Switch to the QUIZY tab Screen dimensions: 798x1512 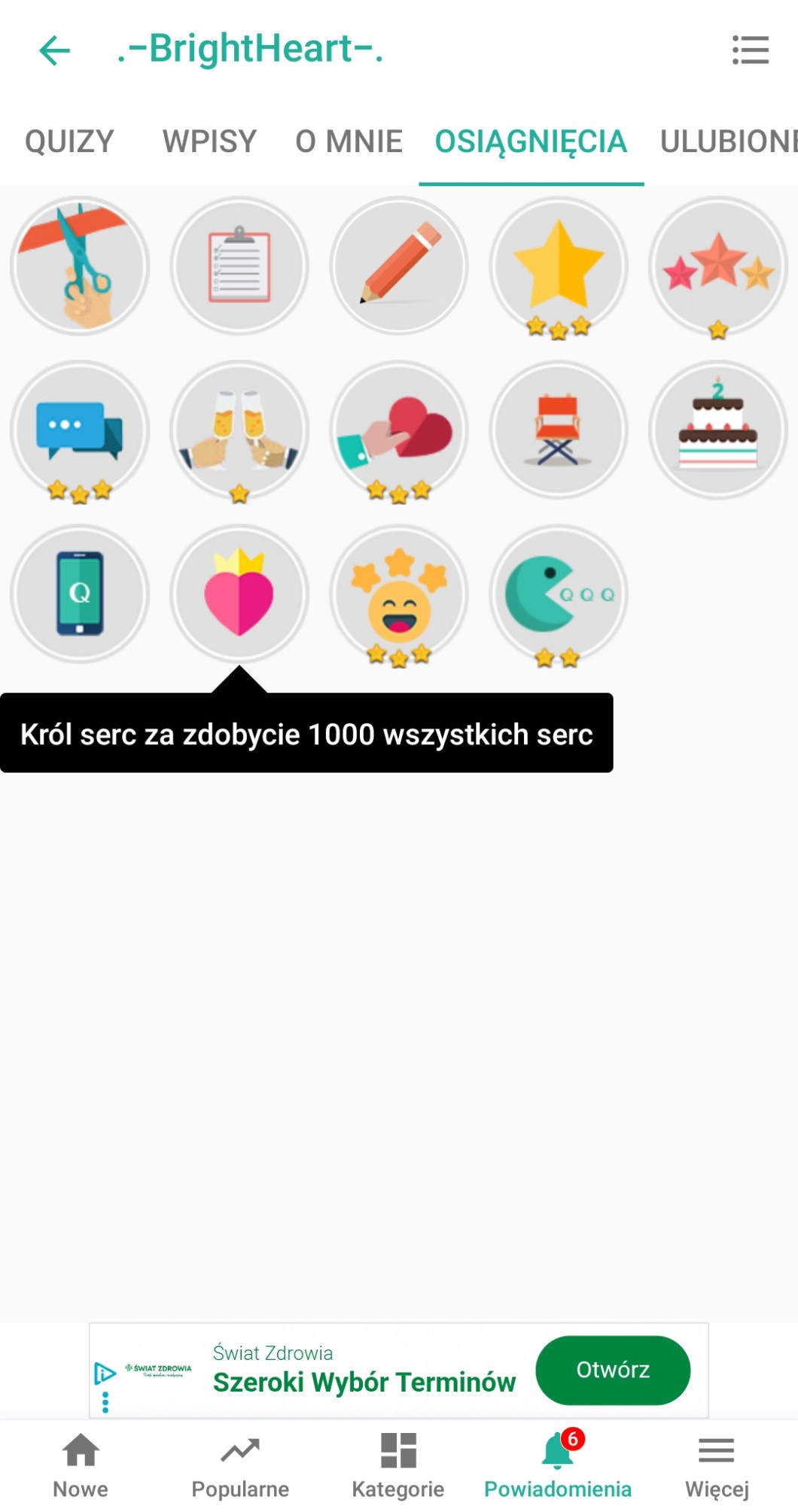click(x=69, y=141)
